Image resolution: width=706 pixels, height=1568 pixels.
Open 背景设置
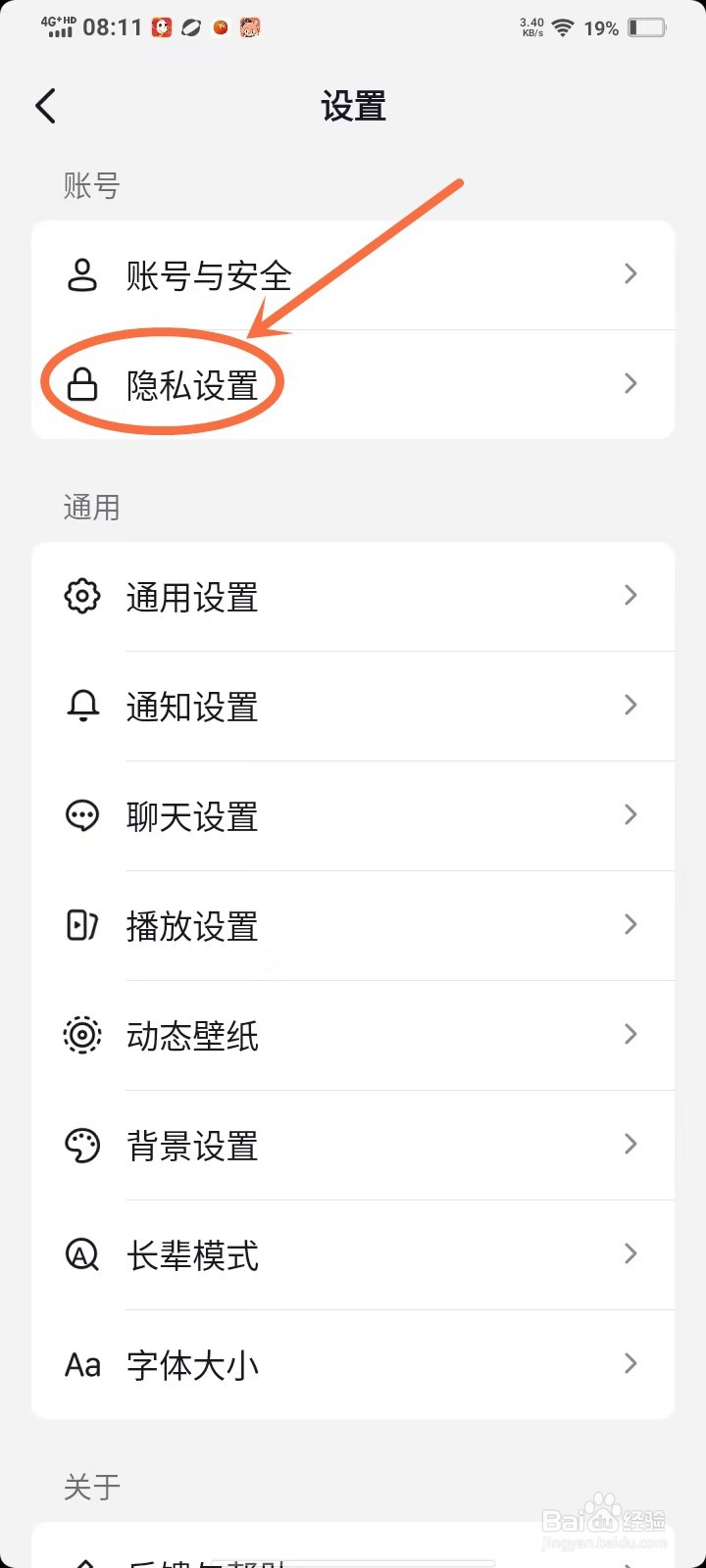coord(353,1146)
